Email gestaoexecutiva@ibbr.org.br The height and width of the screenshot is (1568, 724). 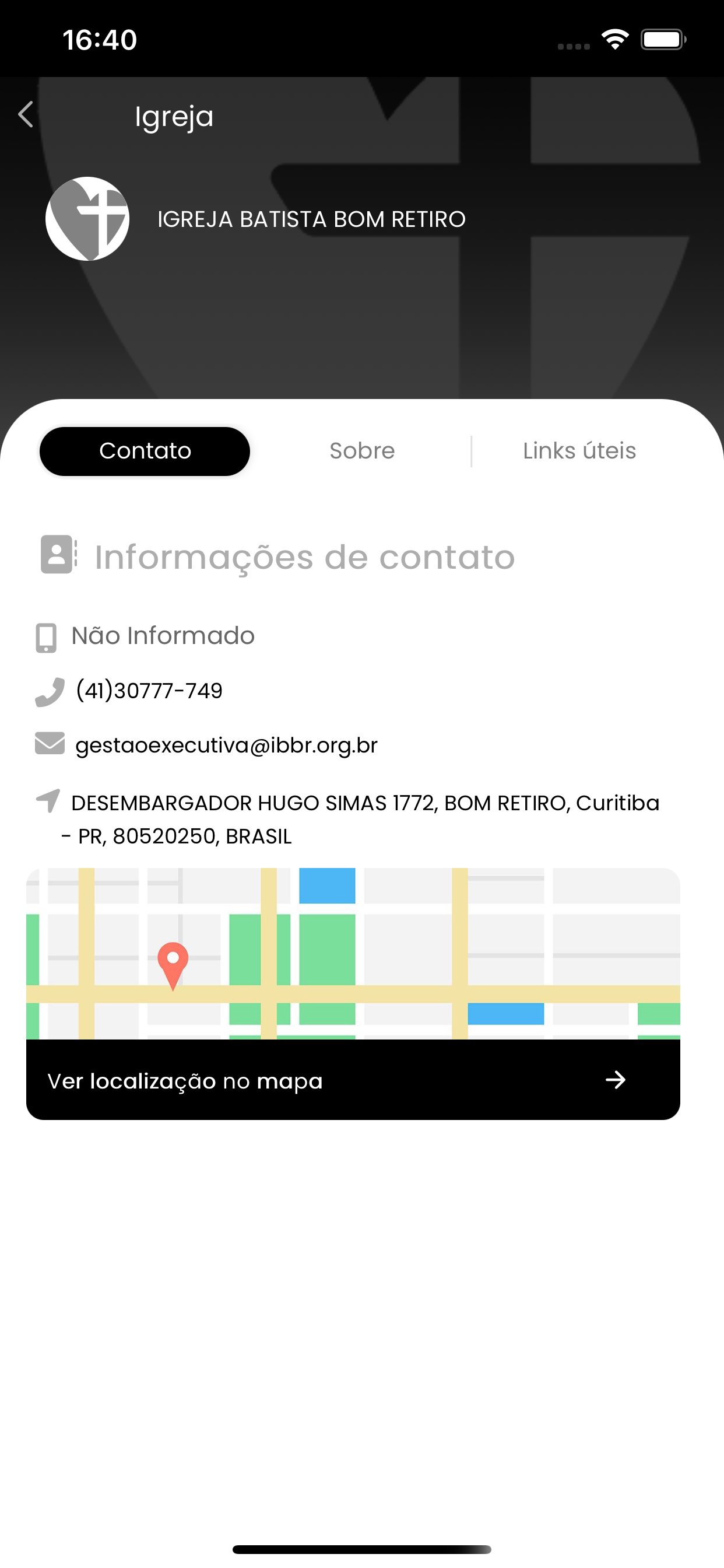tap(226, 745)
